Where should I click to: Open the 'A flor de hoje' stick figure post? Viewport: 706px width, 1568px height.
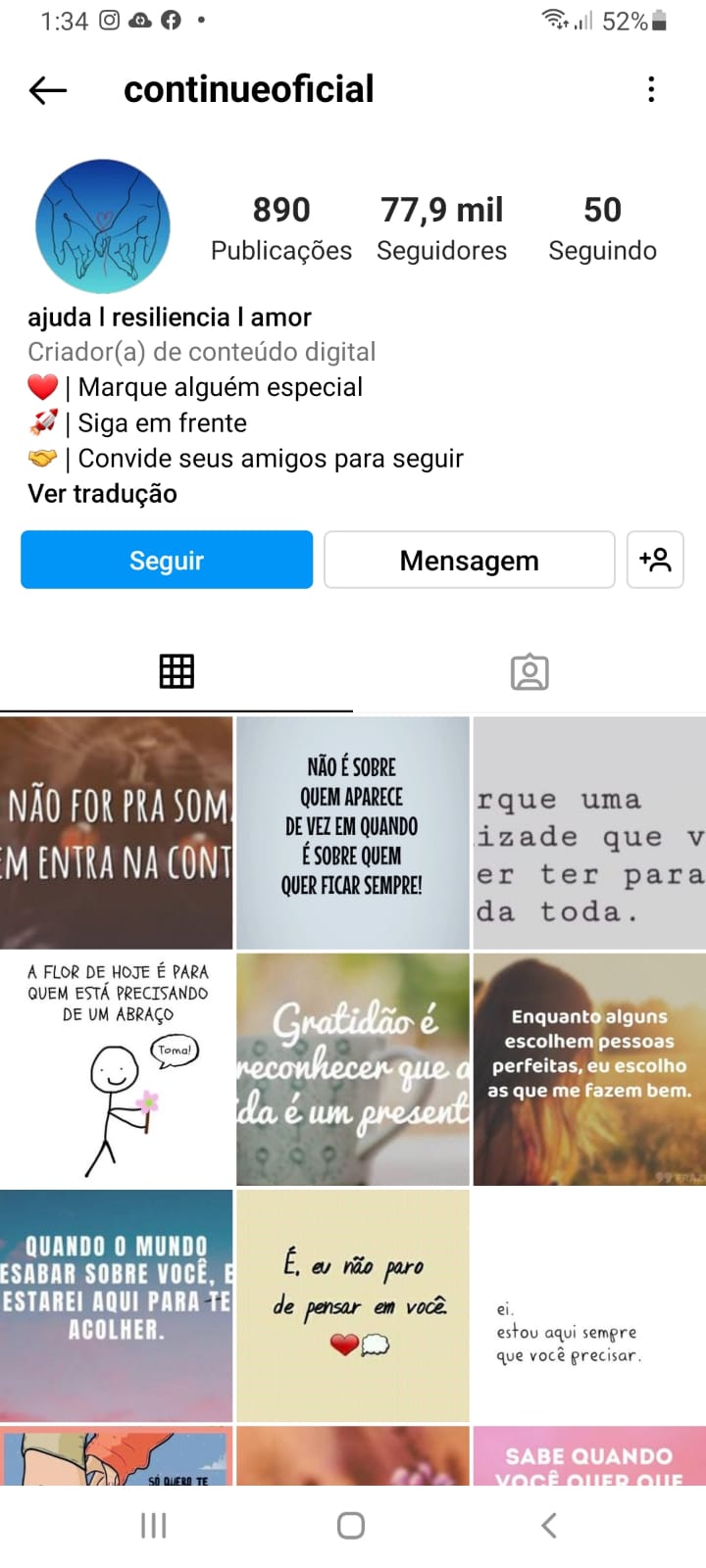click(117, 1069)
